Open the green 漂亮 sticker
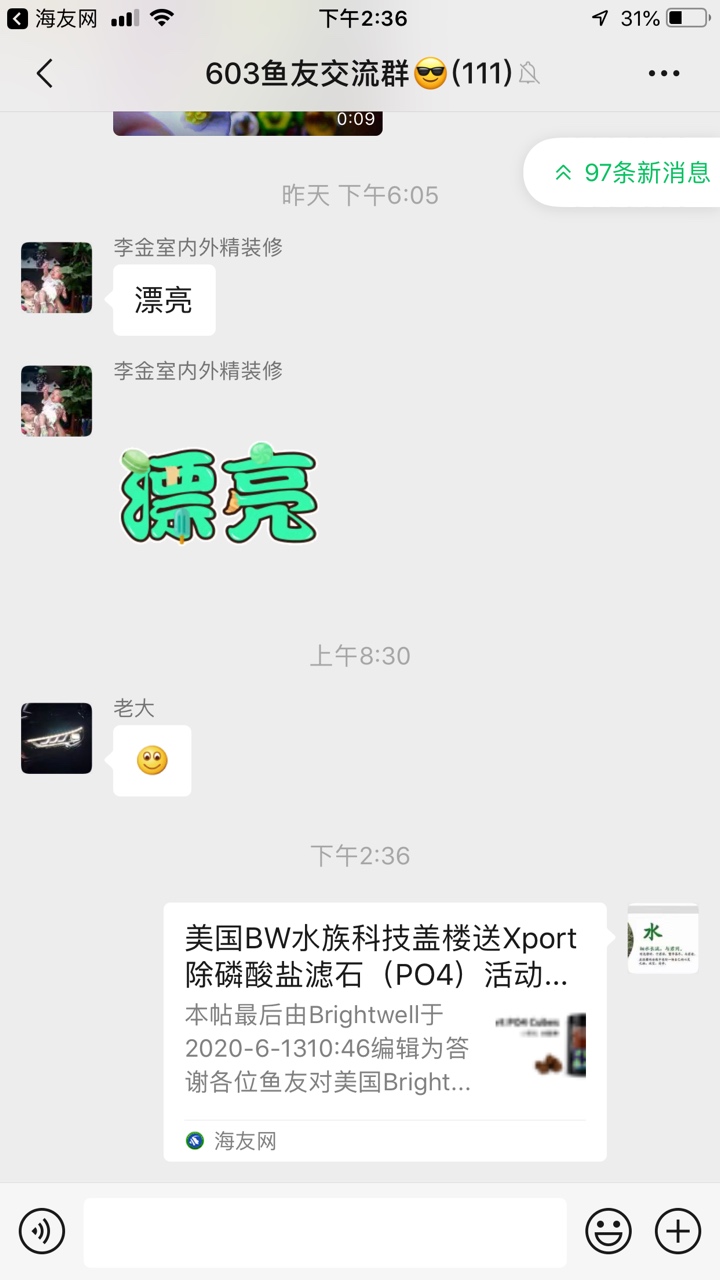720x1280 pixels. (x=219, y=494)
